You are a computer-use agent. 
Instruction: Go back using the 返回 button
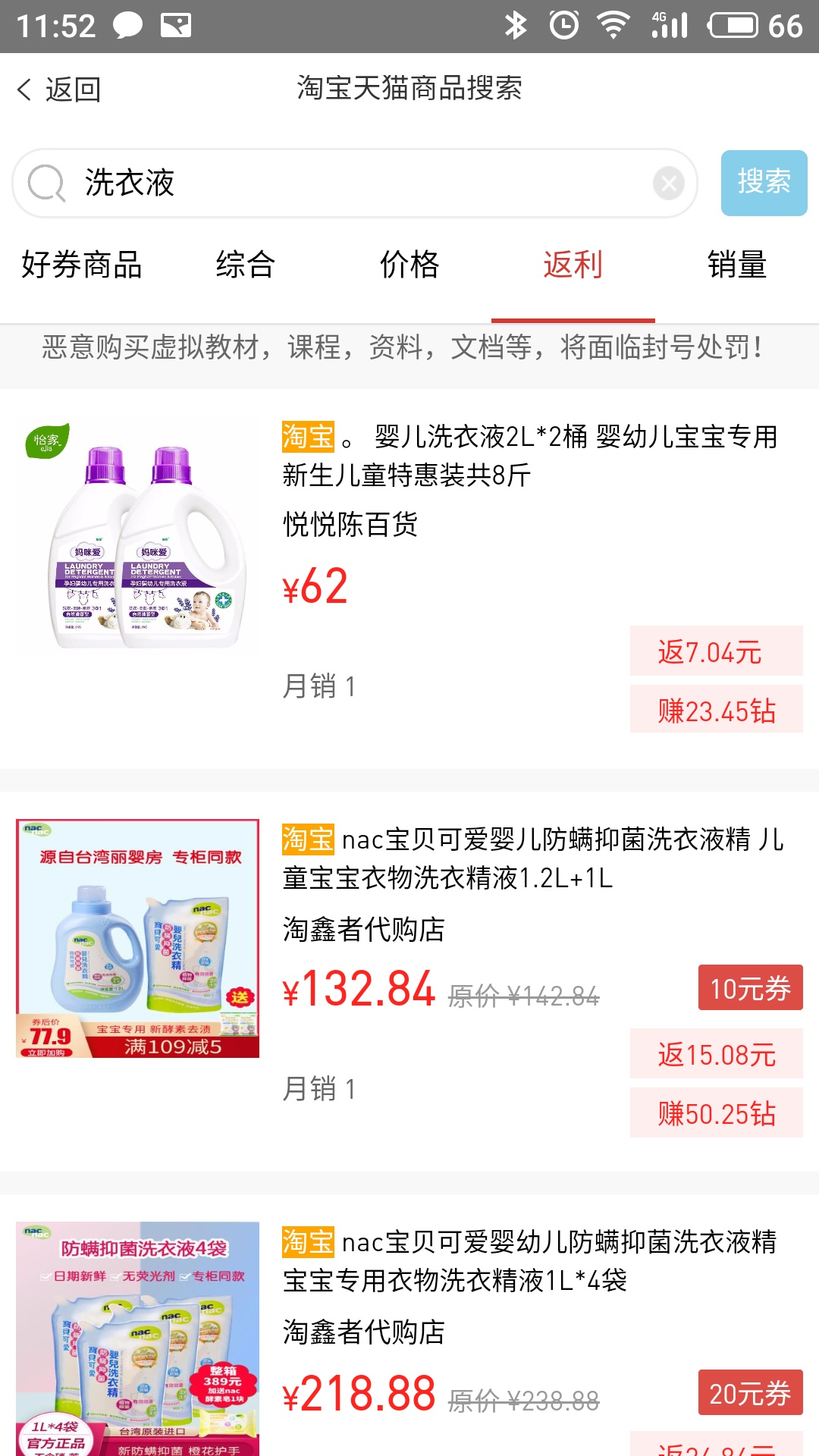click(x=59, y=89)
